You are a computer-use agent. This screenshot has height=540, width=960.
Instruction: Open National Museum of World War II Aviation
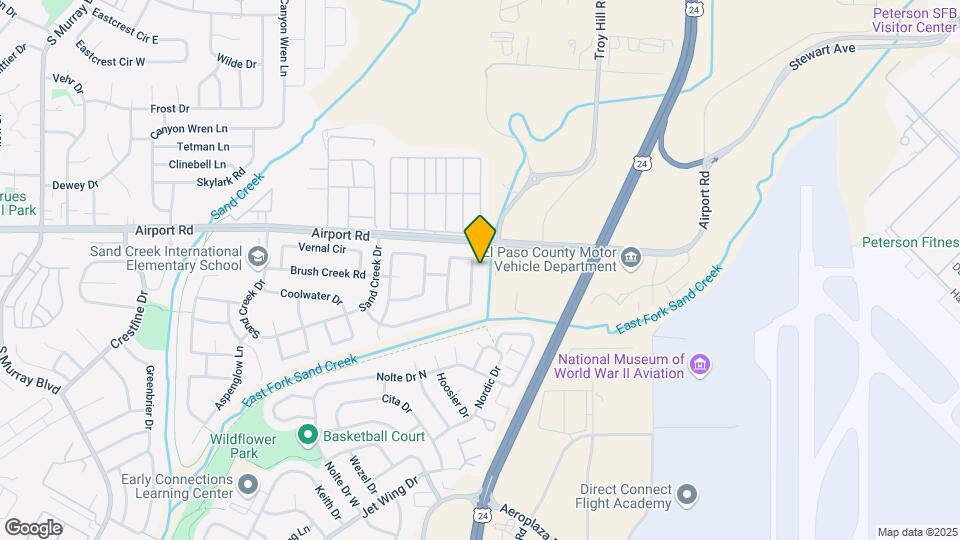point(701,365)
